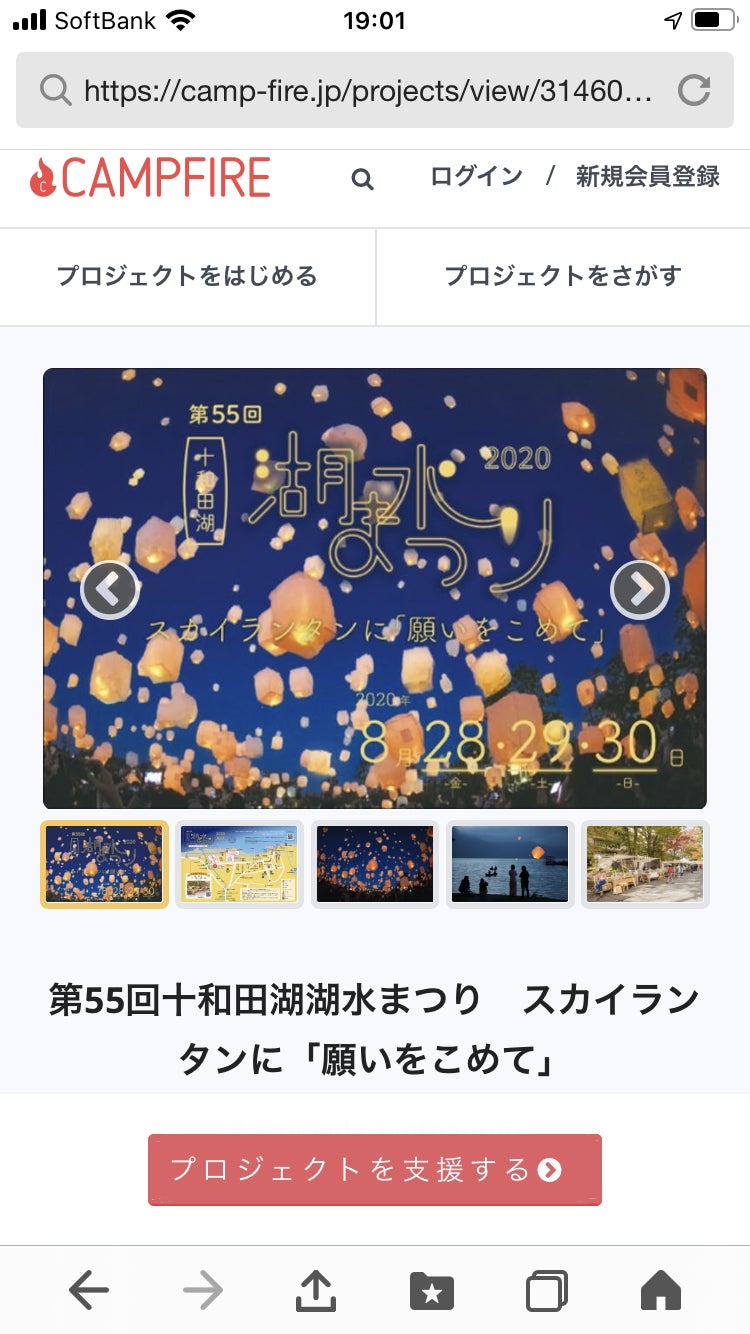Tap プロジェクトを支援する button
Screen dimensions: 750x1334
pyautogui.click(x=375, y=1169)
